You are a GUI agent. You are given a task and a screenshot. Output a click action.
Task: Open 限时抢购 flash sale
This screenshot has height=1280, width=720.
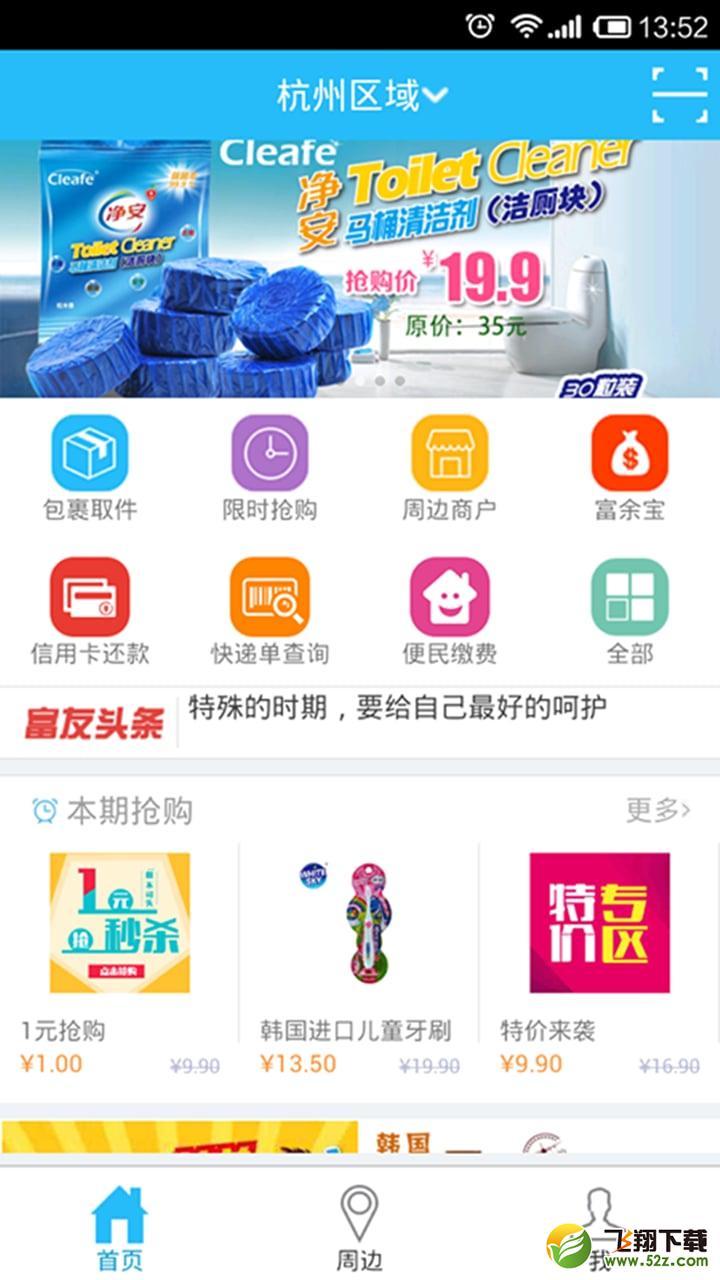pyautogui.click(x=270, y=469)
